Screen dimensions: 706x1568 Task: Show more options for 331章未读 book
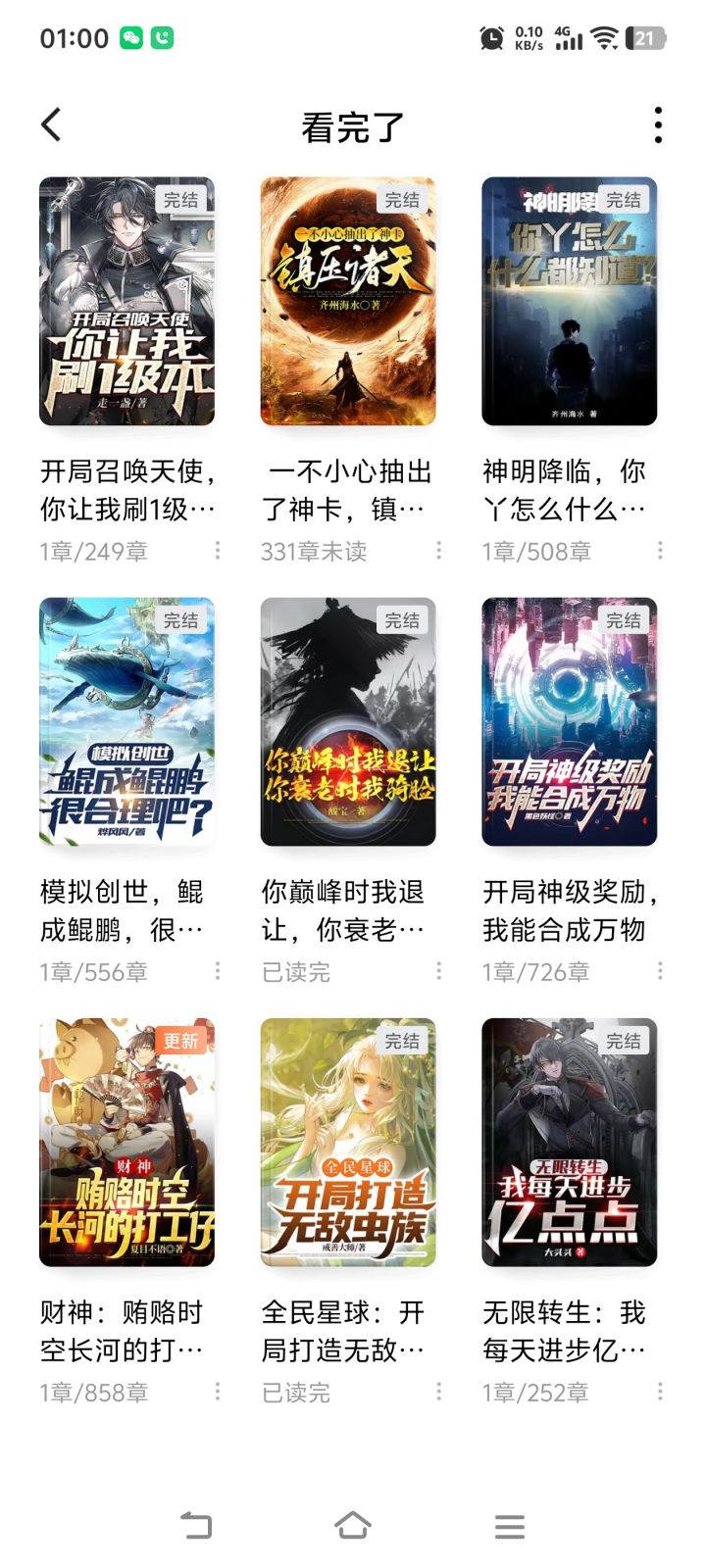[438, 551]
